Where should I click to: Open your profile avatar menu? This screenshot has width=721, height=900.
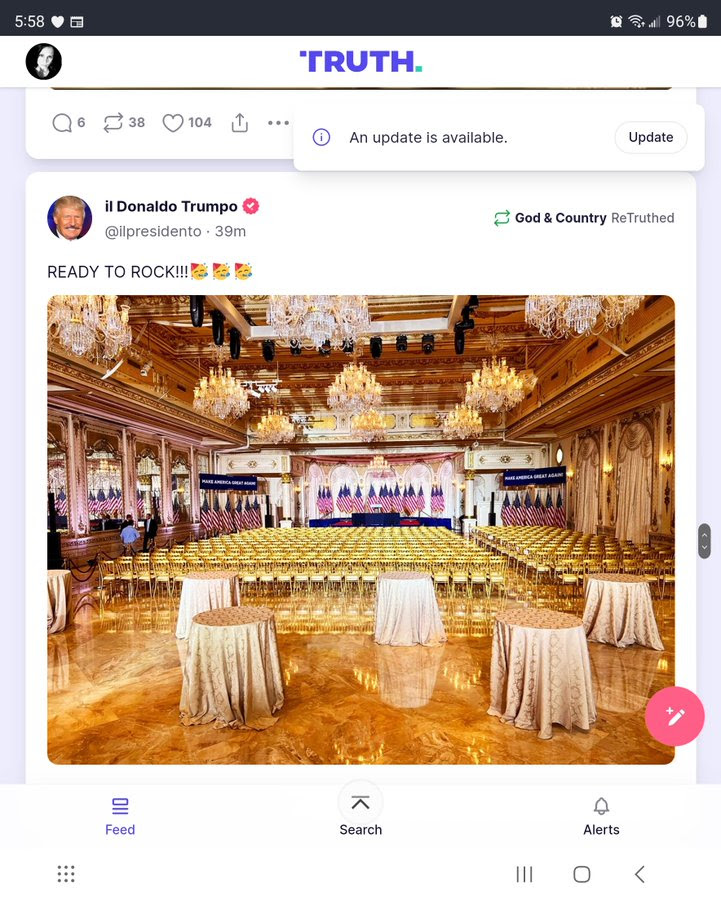[x=44, y=62]
